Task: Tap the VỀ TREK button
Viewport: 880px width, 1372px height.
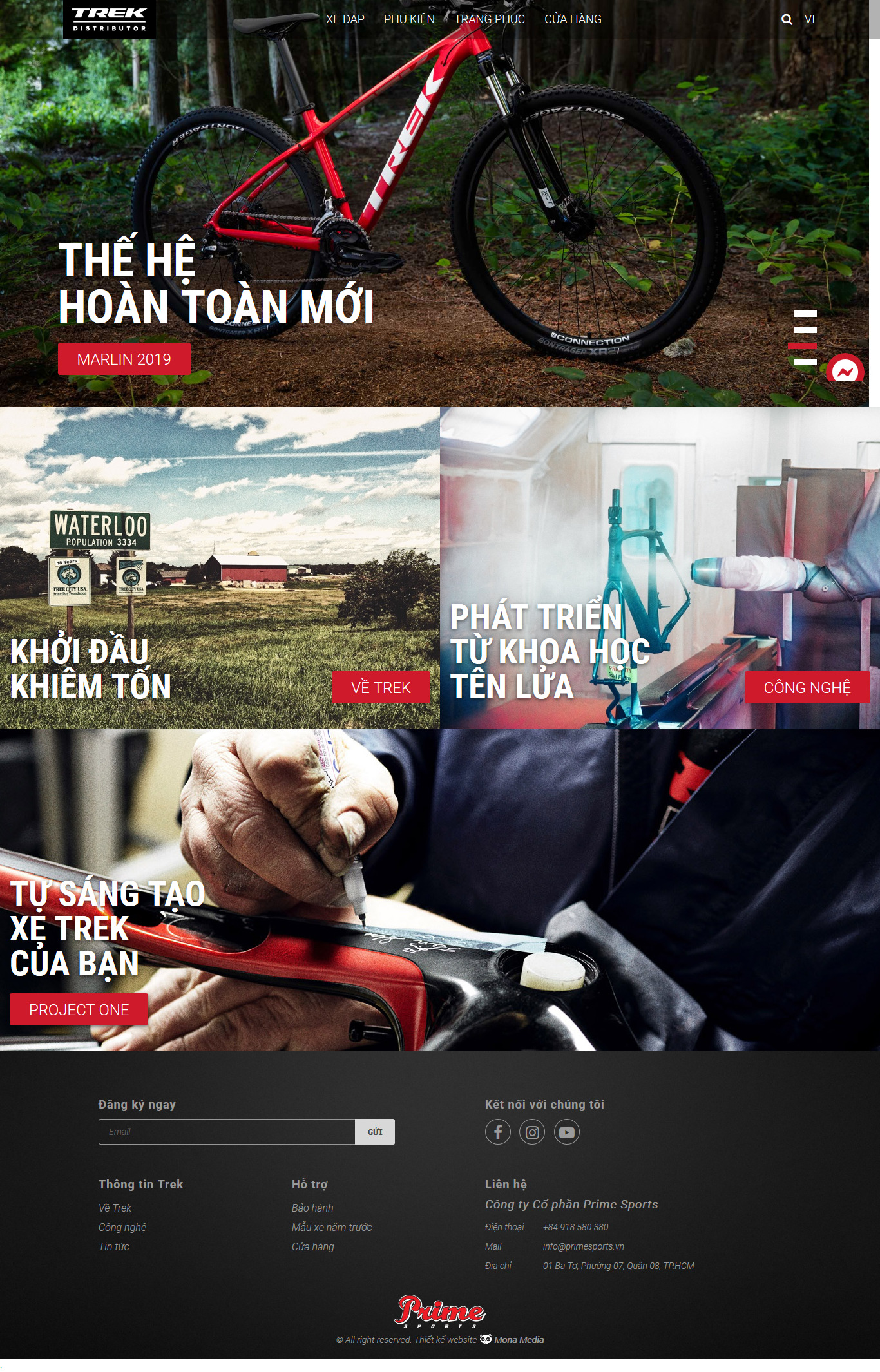Action: [x=381, y=687]
